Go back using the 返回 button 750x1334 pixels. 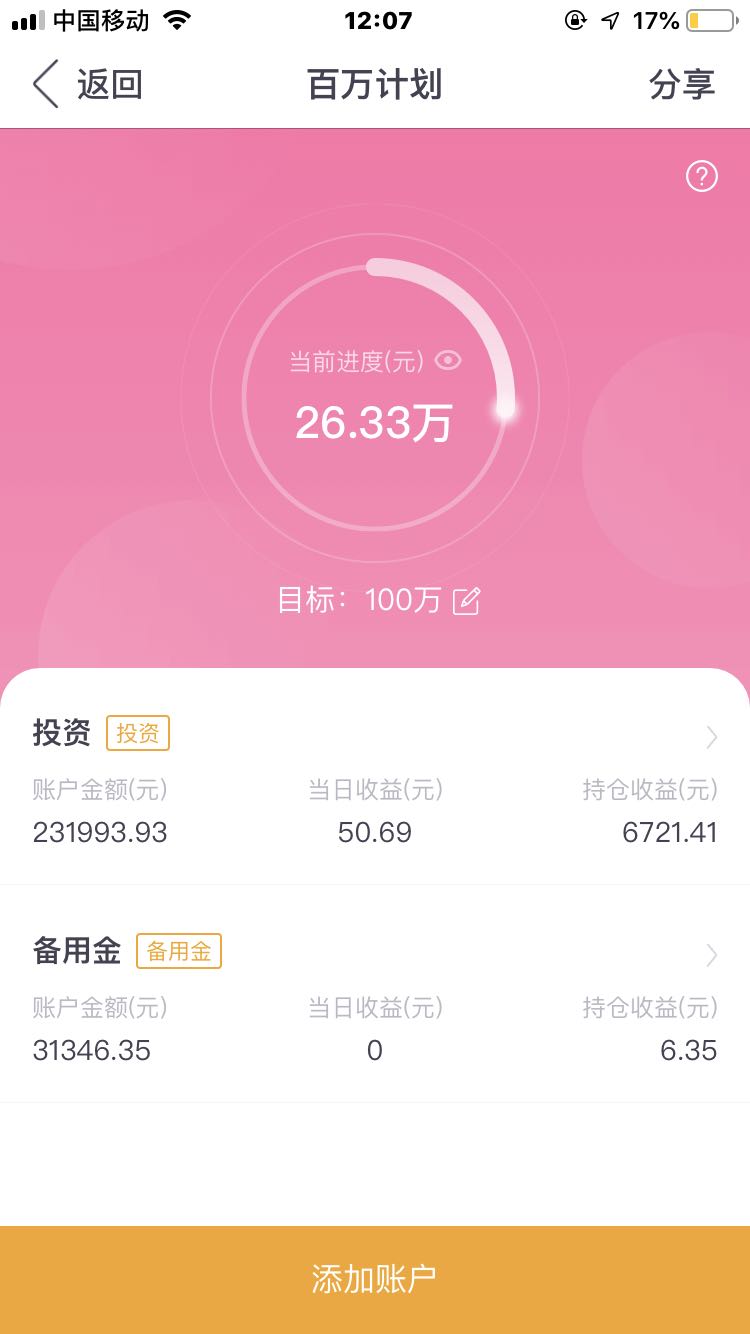coord(87,85)
